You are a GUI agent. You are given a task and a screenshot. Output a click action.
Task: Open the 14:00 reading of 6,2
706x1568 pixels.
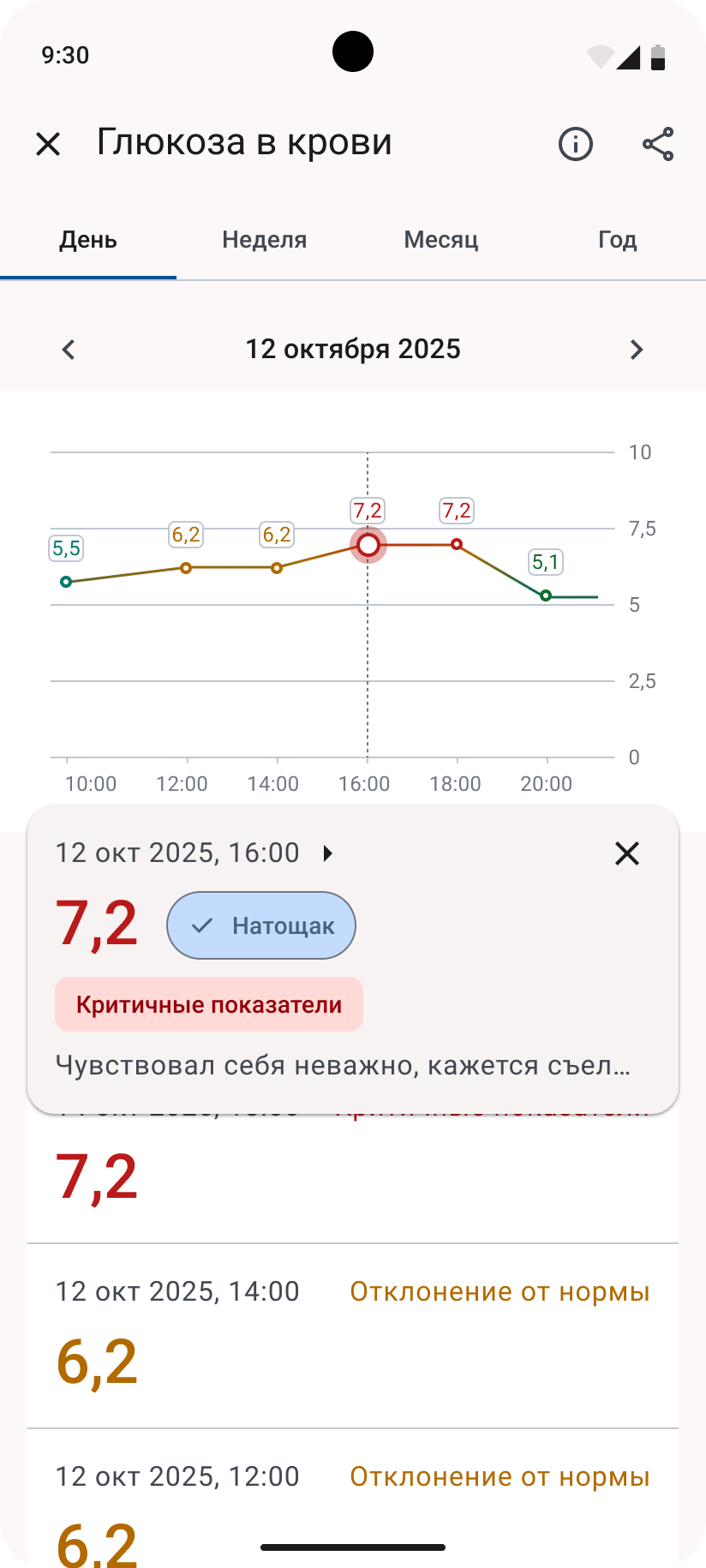click(353, 1335)
